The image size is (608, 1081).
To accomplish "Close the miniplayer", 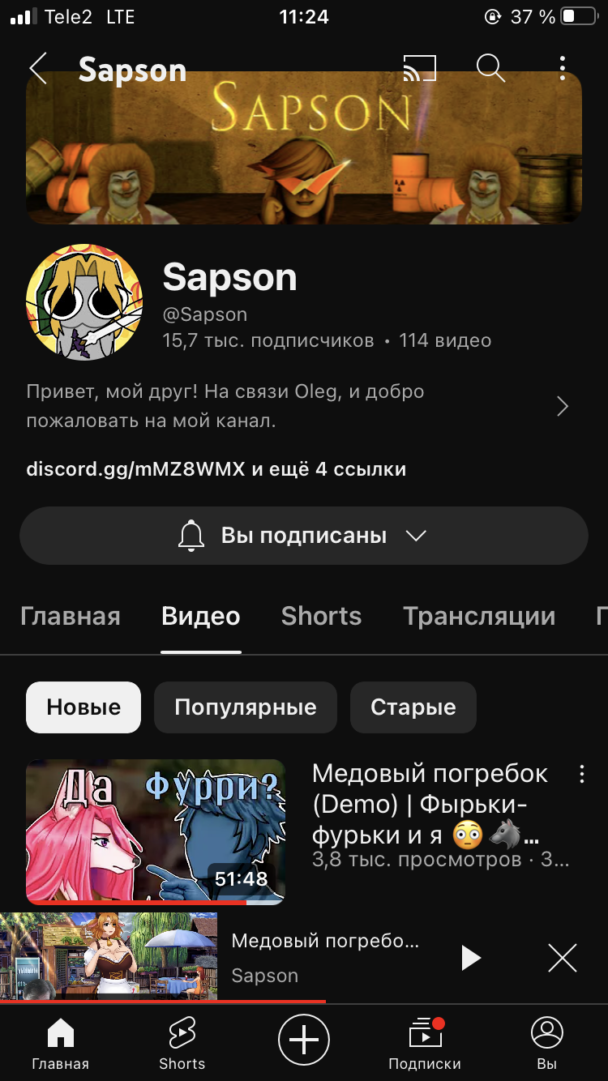I will click(x=562, y=958).
